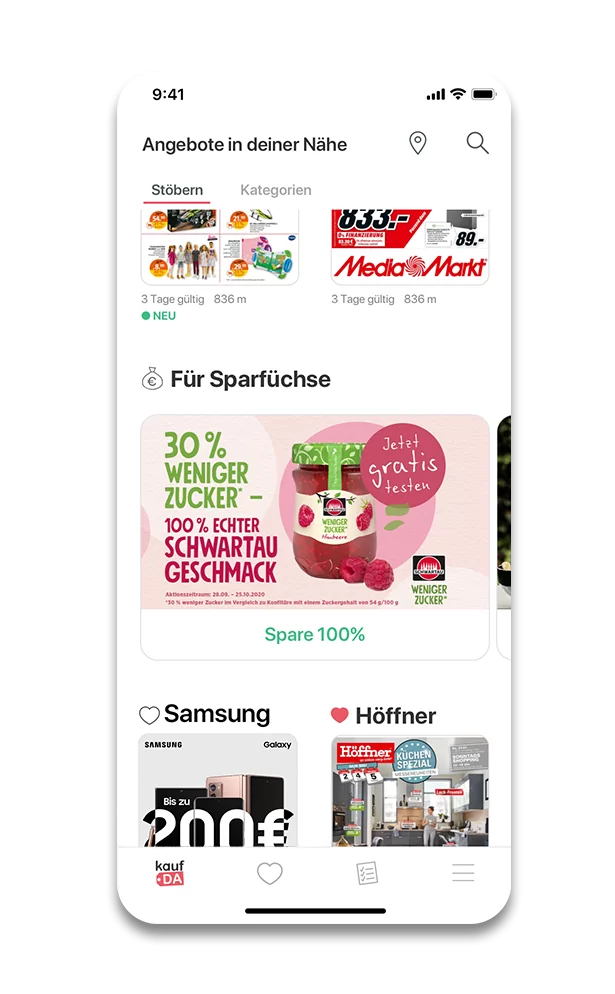Favorite Samsung with the heart icon
This screenshot has height=994, width=615.
(x=149, y=716)
